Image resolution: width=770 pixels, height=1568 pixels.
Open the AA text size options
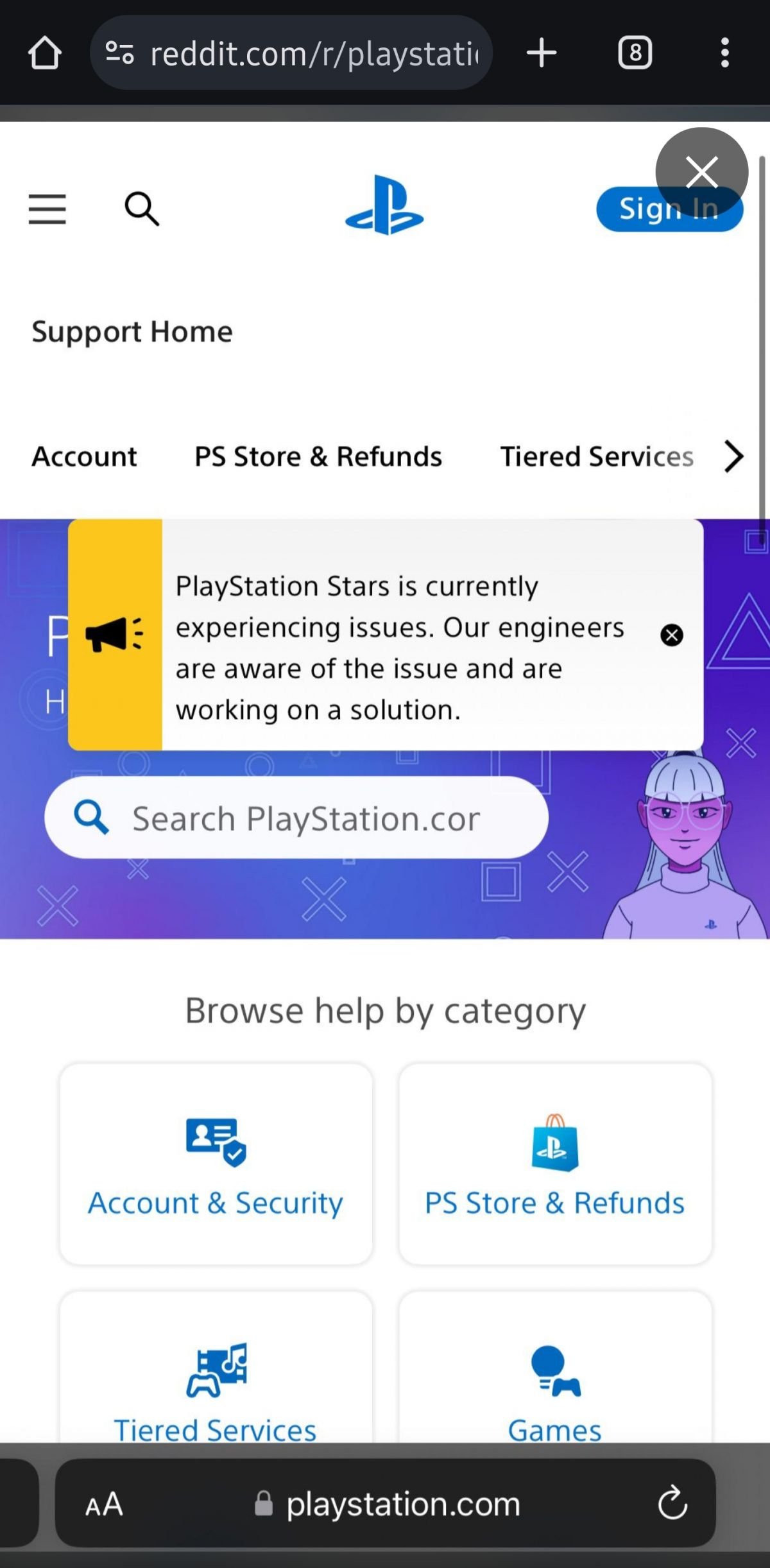[x=105, y=1504]
